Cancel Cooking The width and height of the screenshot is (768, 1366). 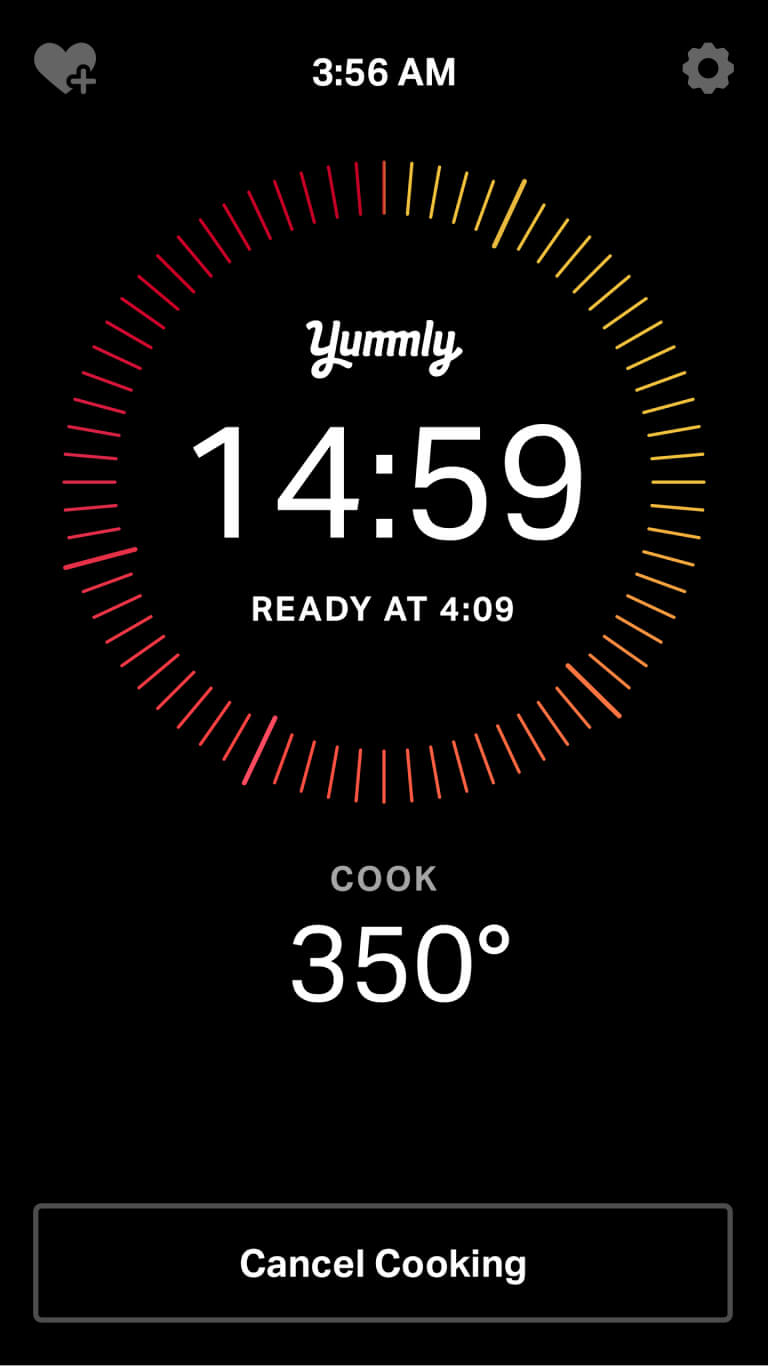pyautogui.click(x=383, y=1263)
